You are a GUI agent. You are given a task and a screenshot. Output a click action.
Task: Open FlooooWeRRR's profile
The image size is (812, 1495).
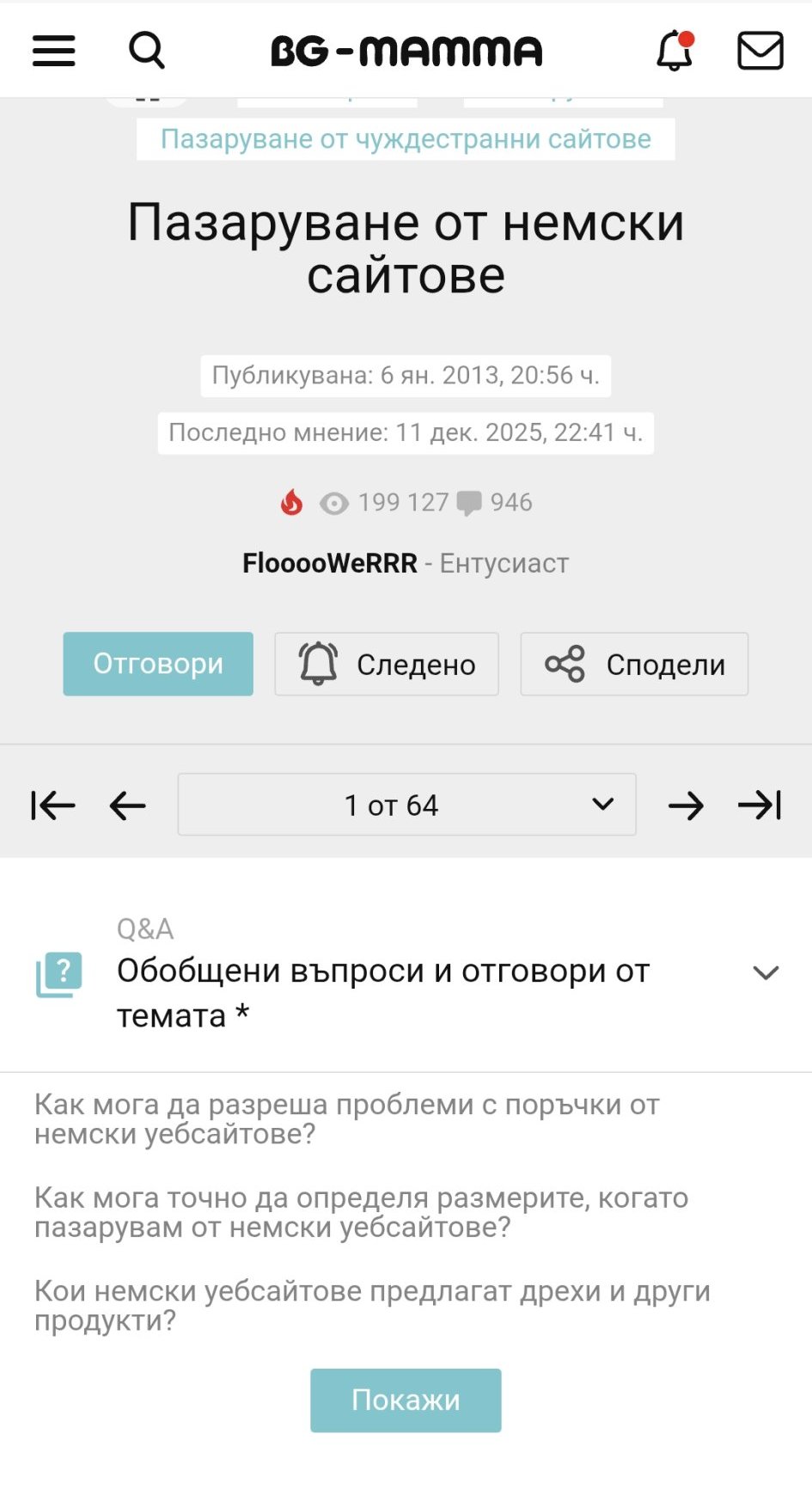[x=330, y=563]
